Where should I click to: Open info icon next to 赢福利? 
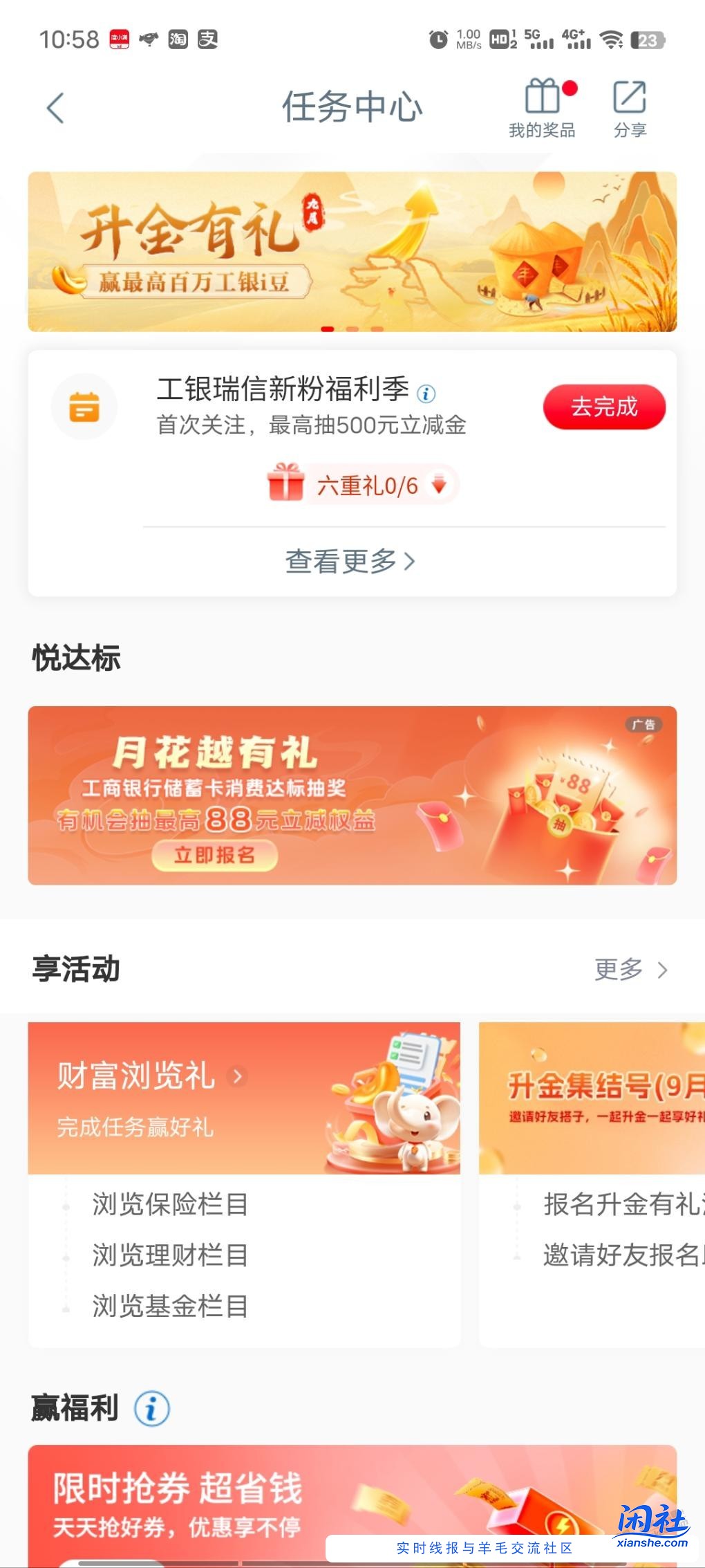tap(152, 1408)
